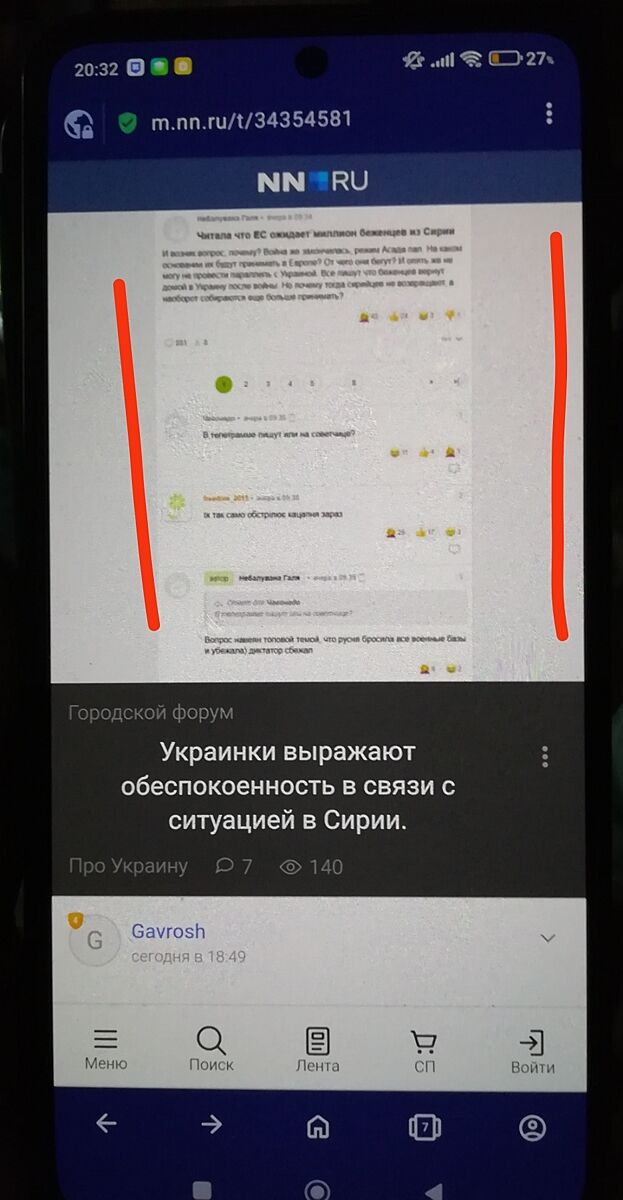Open the NN.RU homepage logo
The width and height of the screenshot is (623, 1200).
coord(312,181)
